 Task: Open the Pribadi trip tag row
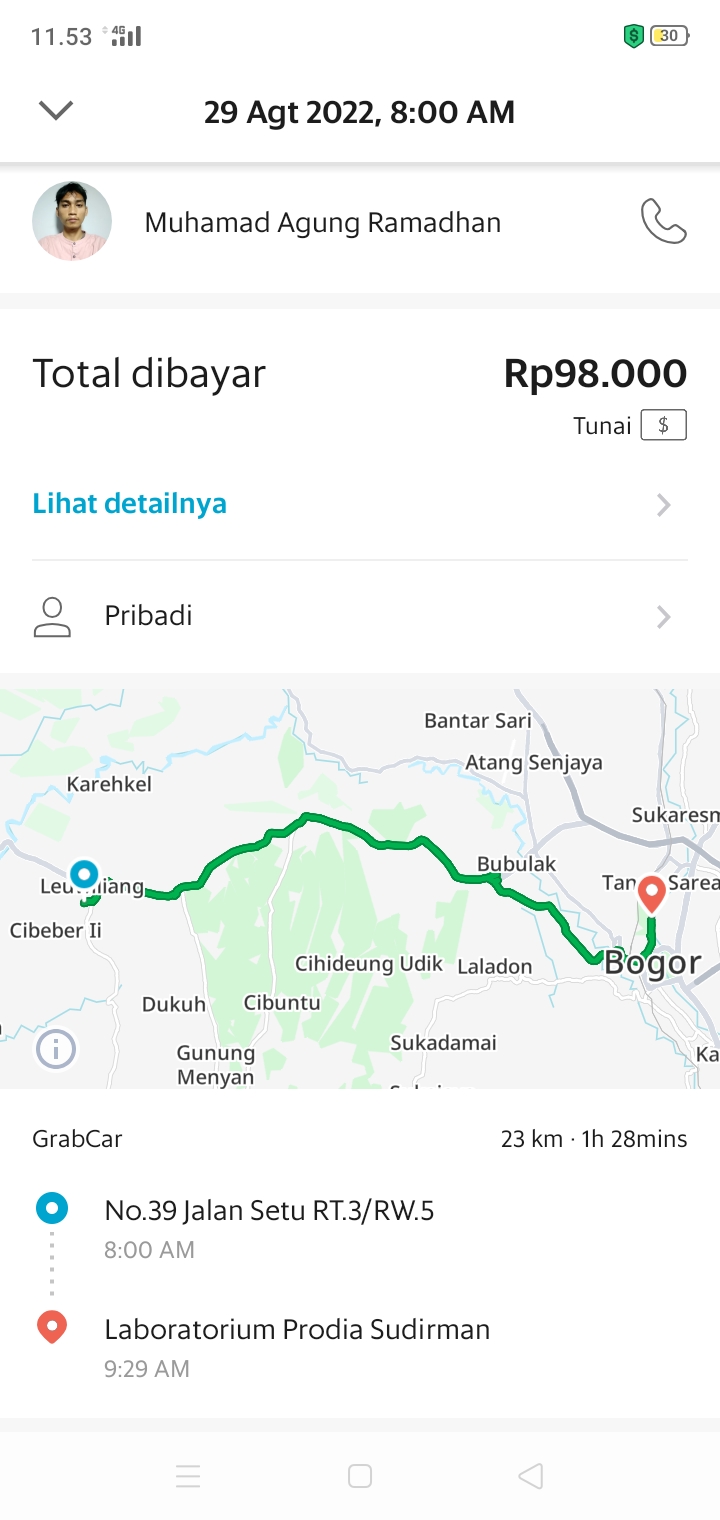tap(359, 616)
